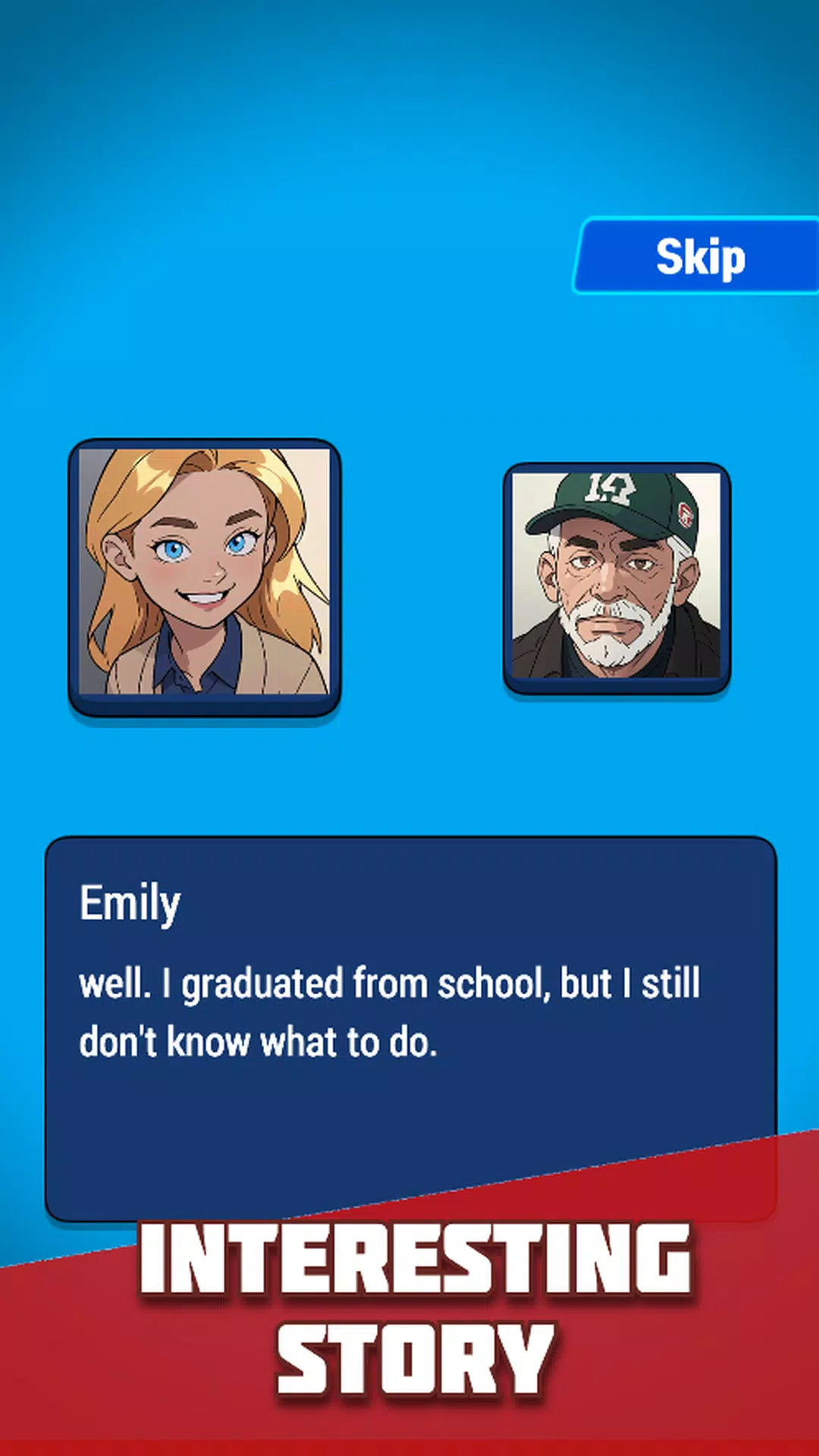
Task: Tap the Skip button
Action: [x=698, y=256]
